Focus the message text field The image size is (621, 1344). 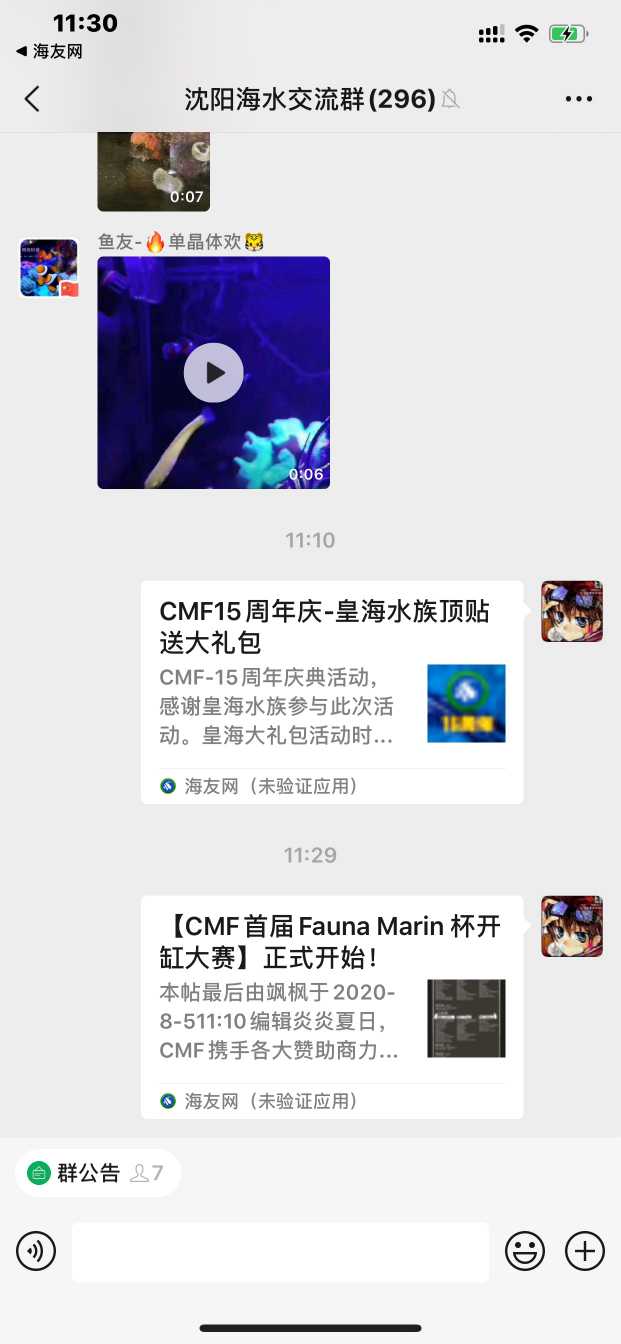coord(280,1251)
